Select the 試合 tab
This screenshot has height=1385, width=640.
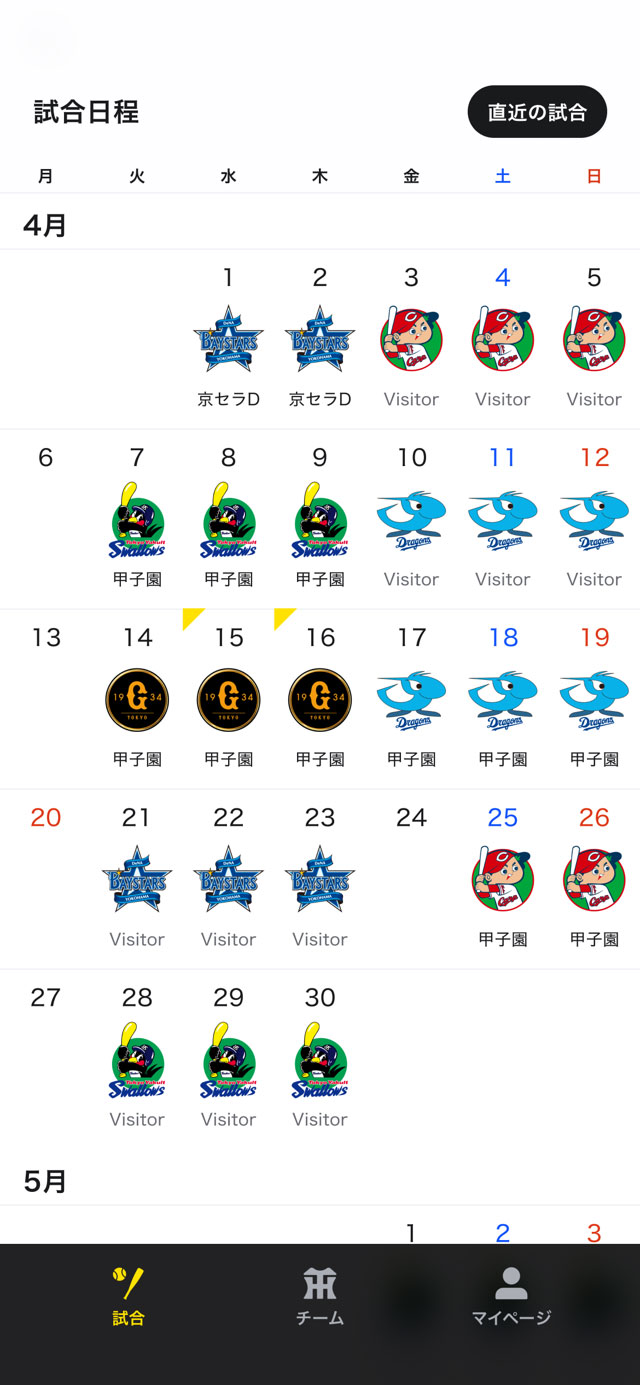click(128, 1296)
